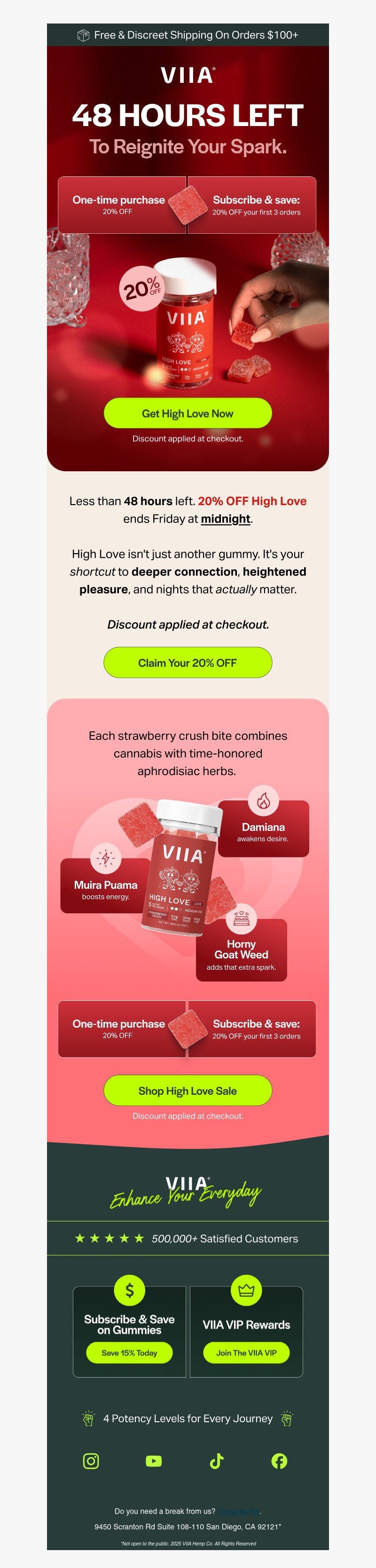Open VIIA's Instagram page
This screenshot has width=376, height=1568.
(91, 1461)
